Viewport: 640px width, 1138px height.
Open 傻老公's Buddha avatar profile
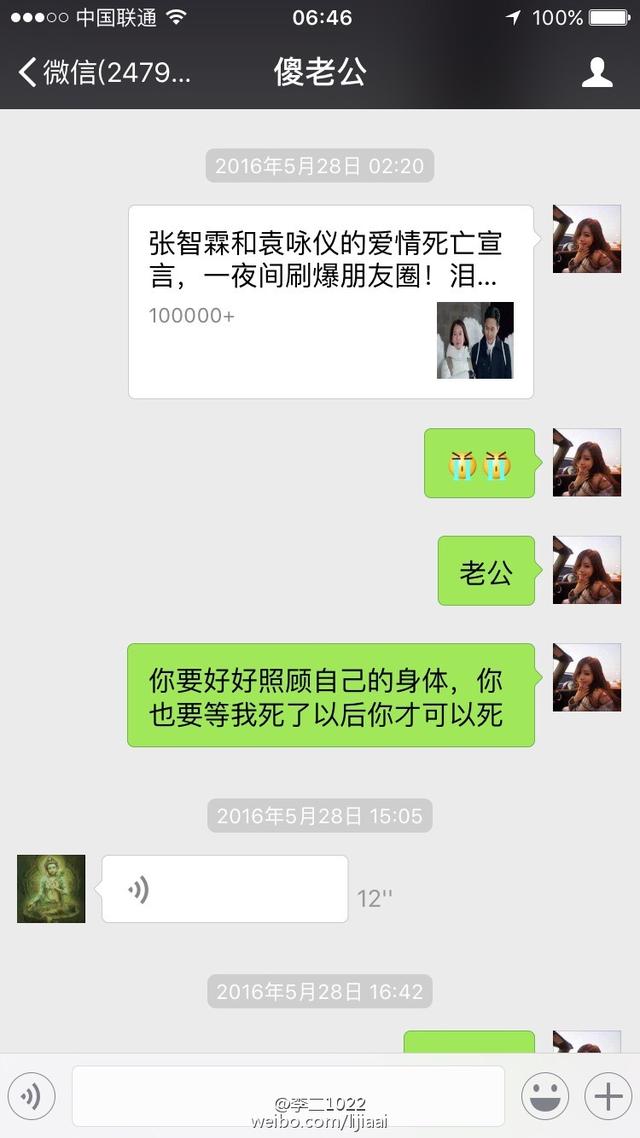click(51, 889)
